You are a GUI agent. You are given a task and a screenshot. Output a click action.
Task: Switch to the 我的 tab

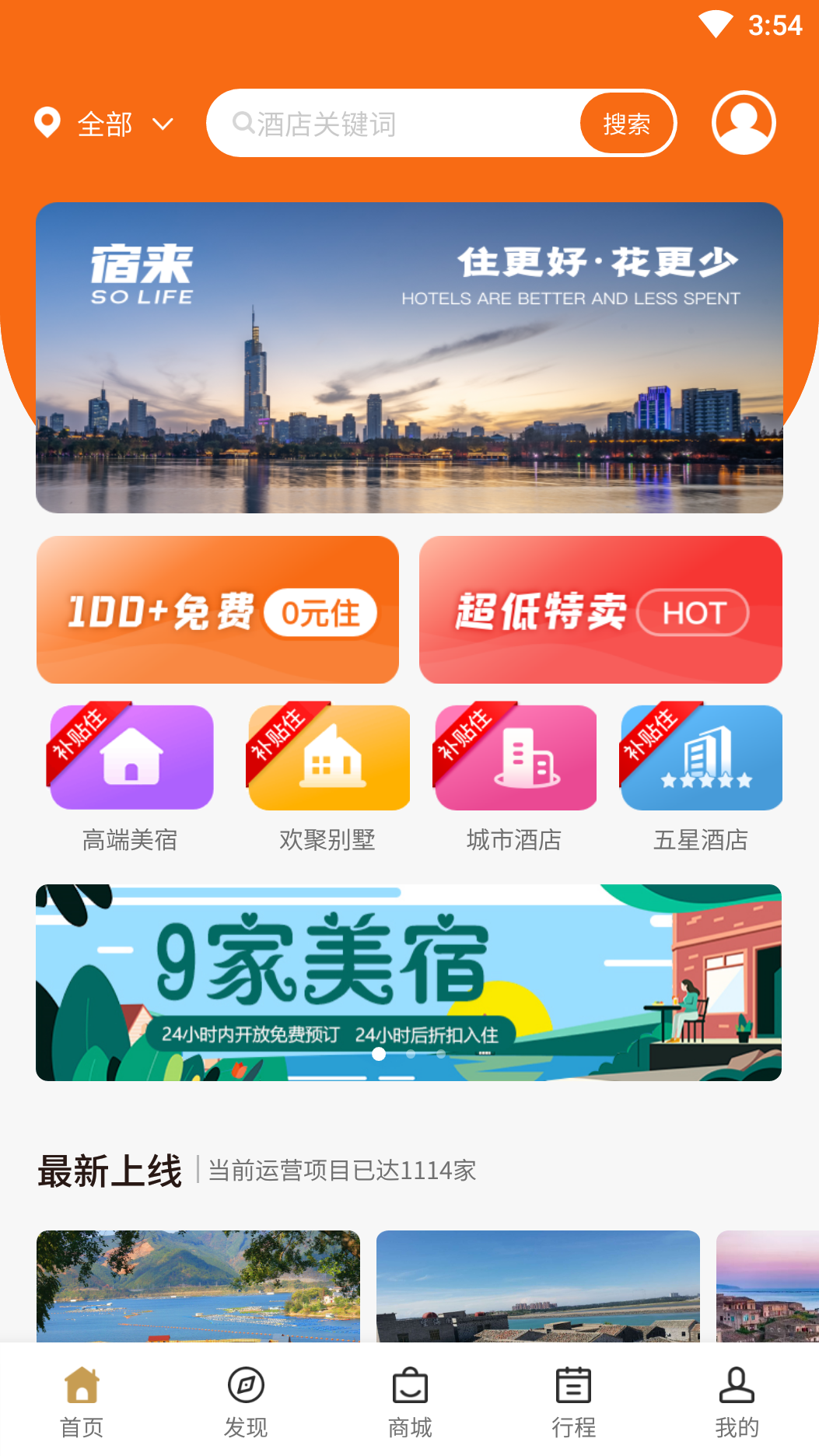click(737, 1402)
